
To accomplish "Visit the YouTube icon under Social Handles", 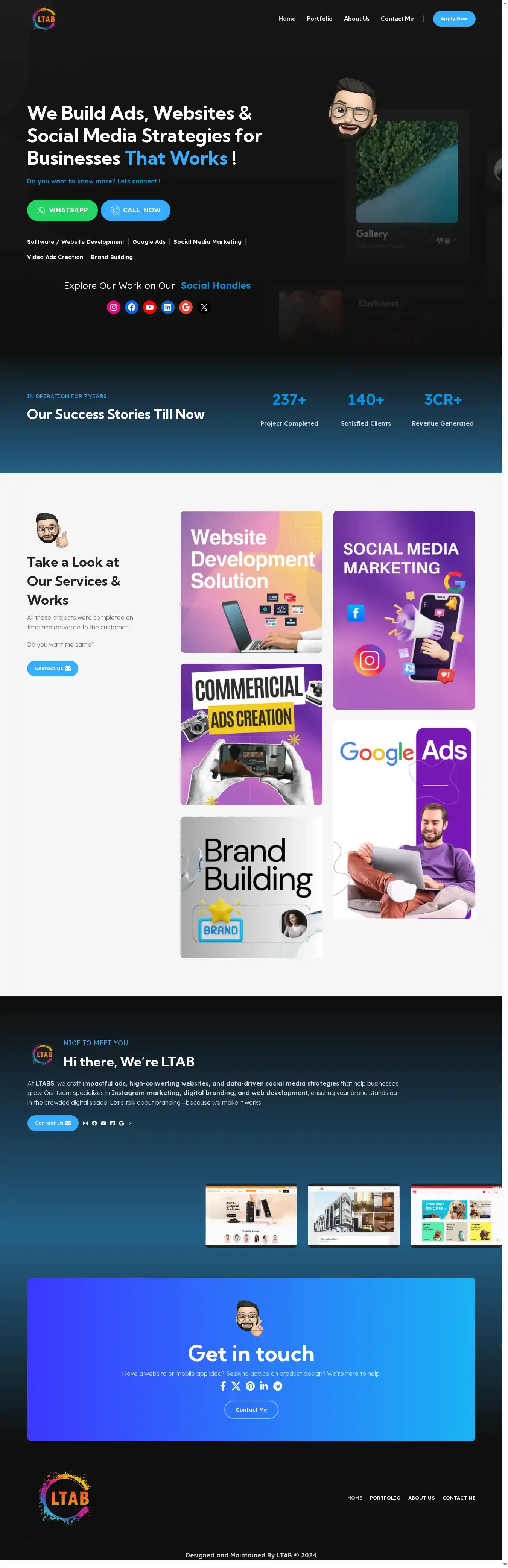I will (x=150, y=307).
